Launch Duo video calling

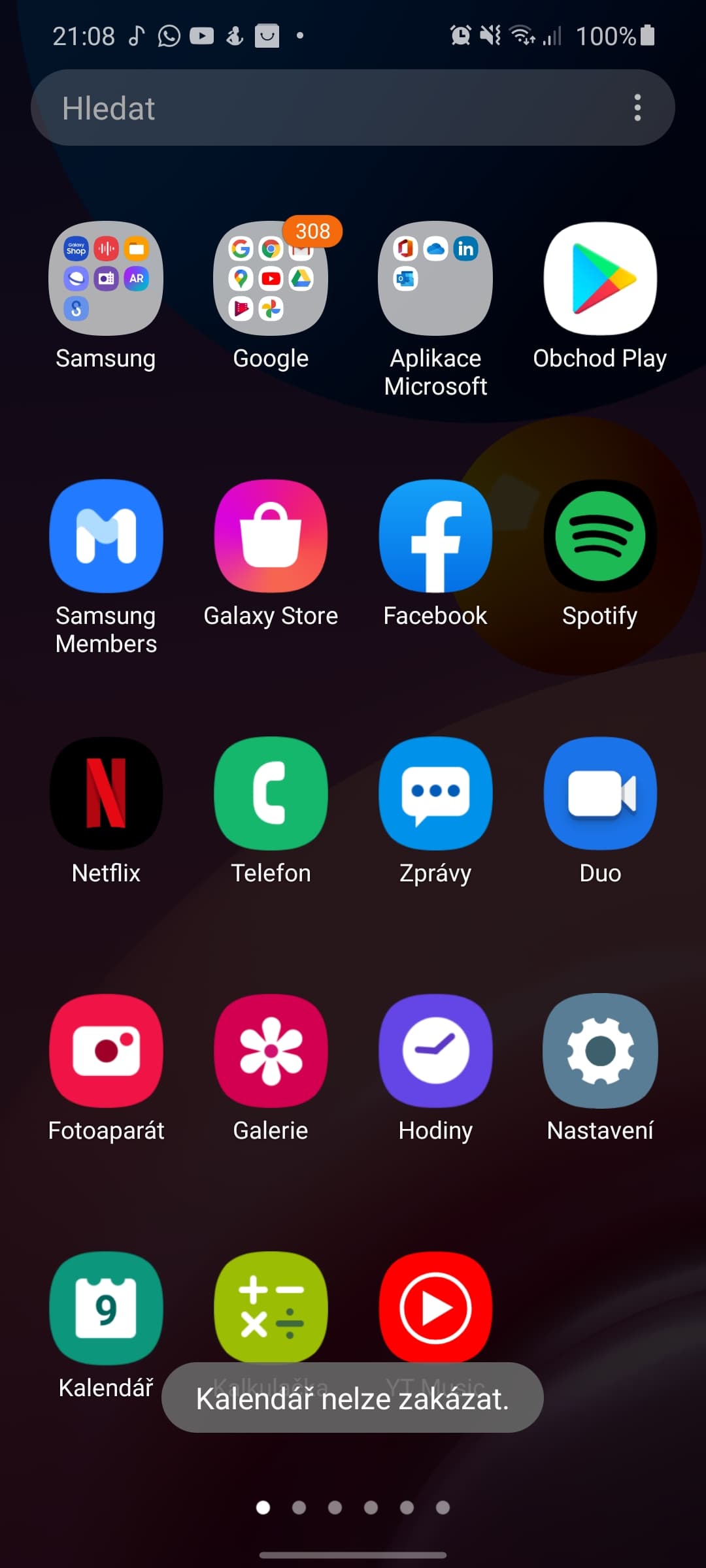point(600,794)
